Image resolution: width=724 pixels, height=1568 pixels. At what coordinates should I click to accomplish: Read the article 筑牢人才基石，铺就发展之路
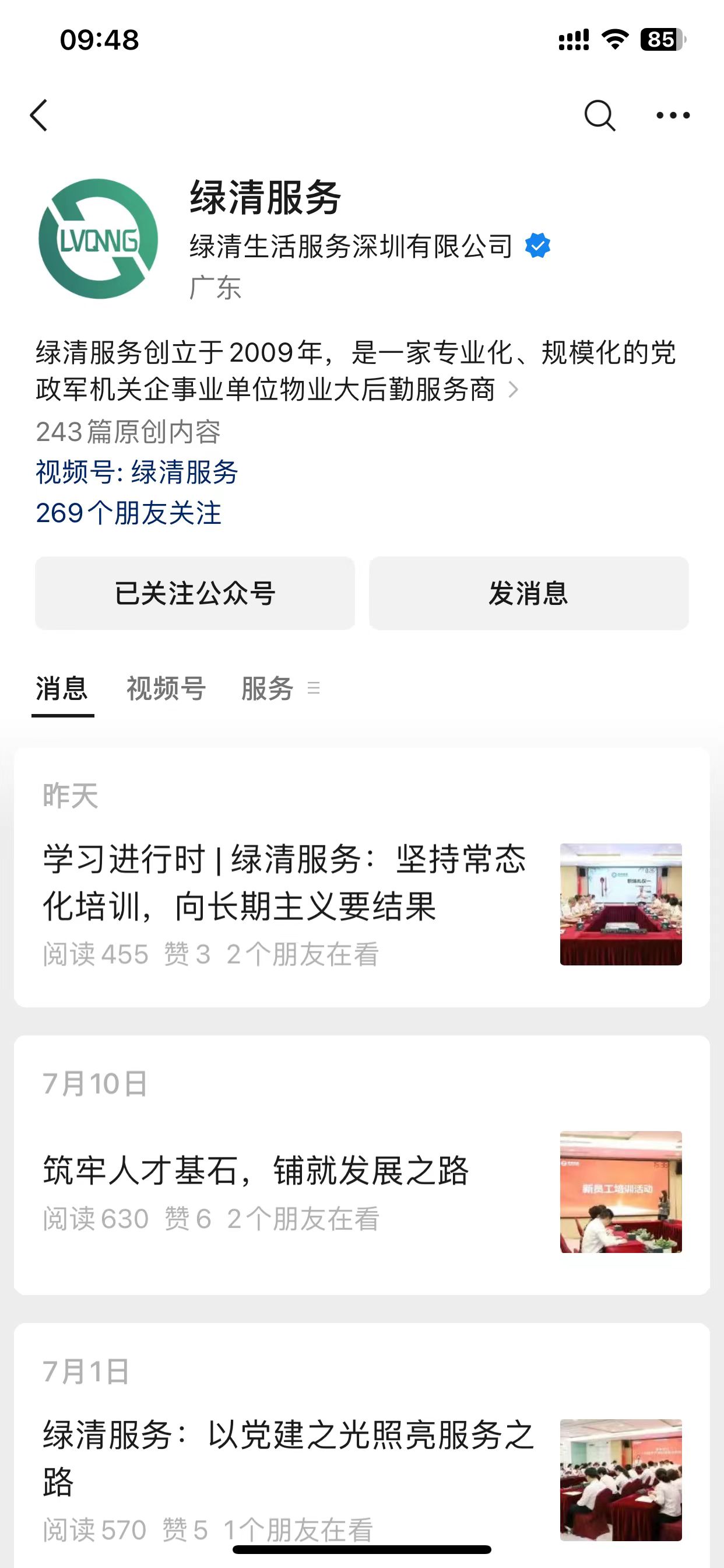pos(256,1171)
